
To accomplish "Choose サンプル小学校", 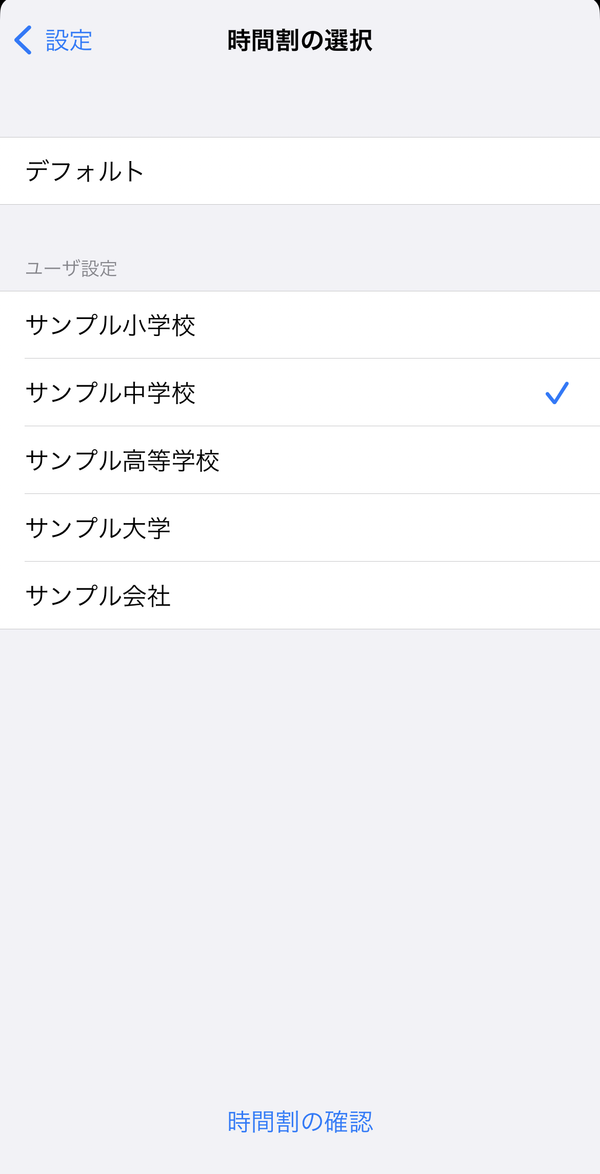I will (x=300, y=326).
